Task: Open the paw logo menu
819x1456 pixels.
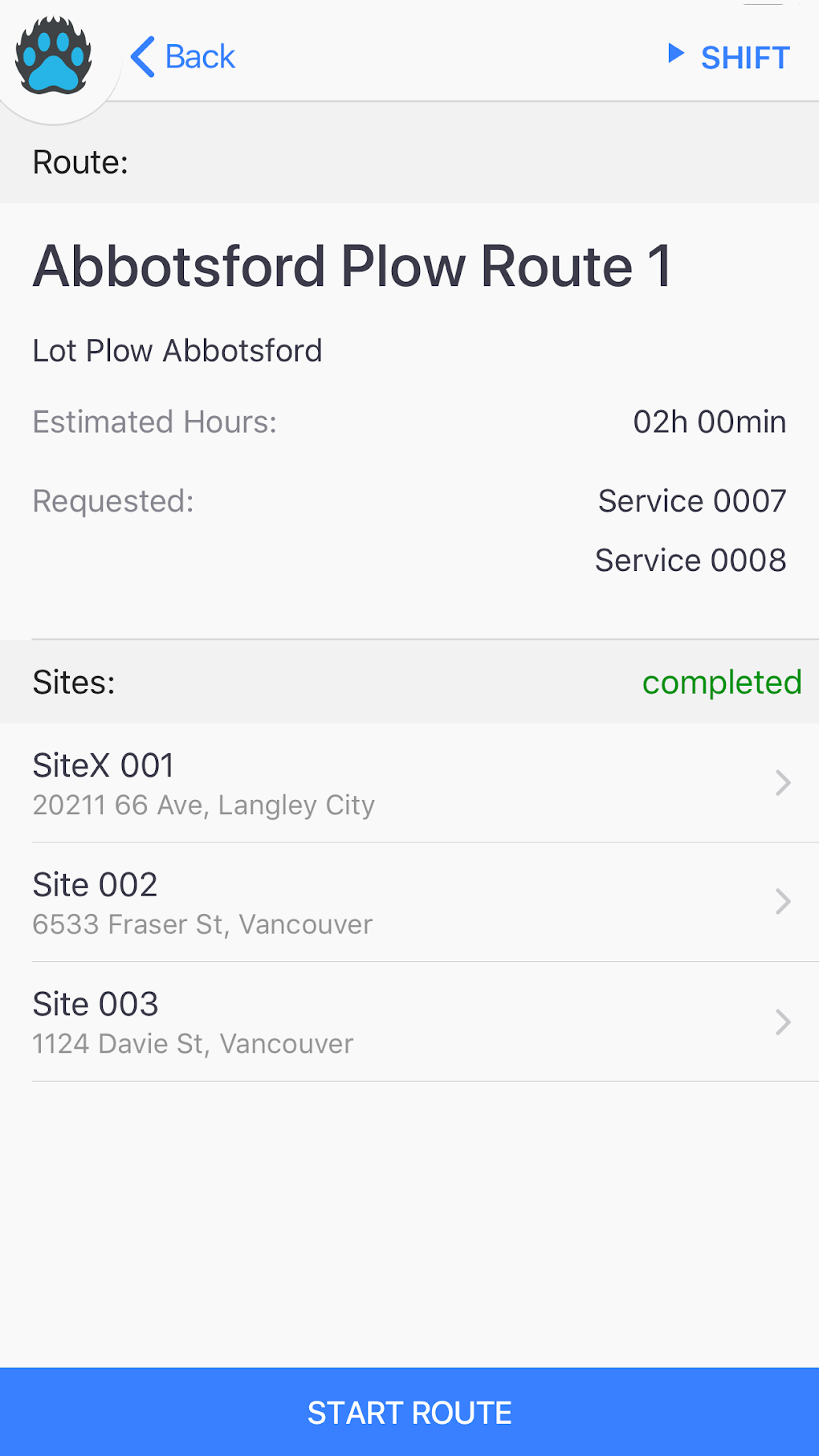Action: pos(53,57)
